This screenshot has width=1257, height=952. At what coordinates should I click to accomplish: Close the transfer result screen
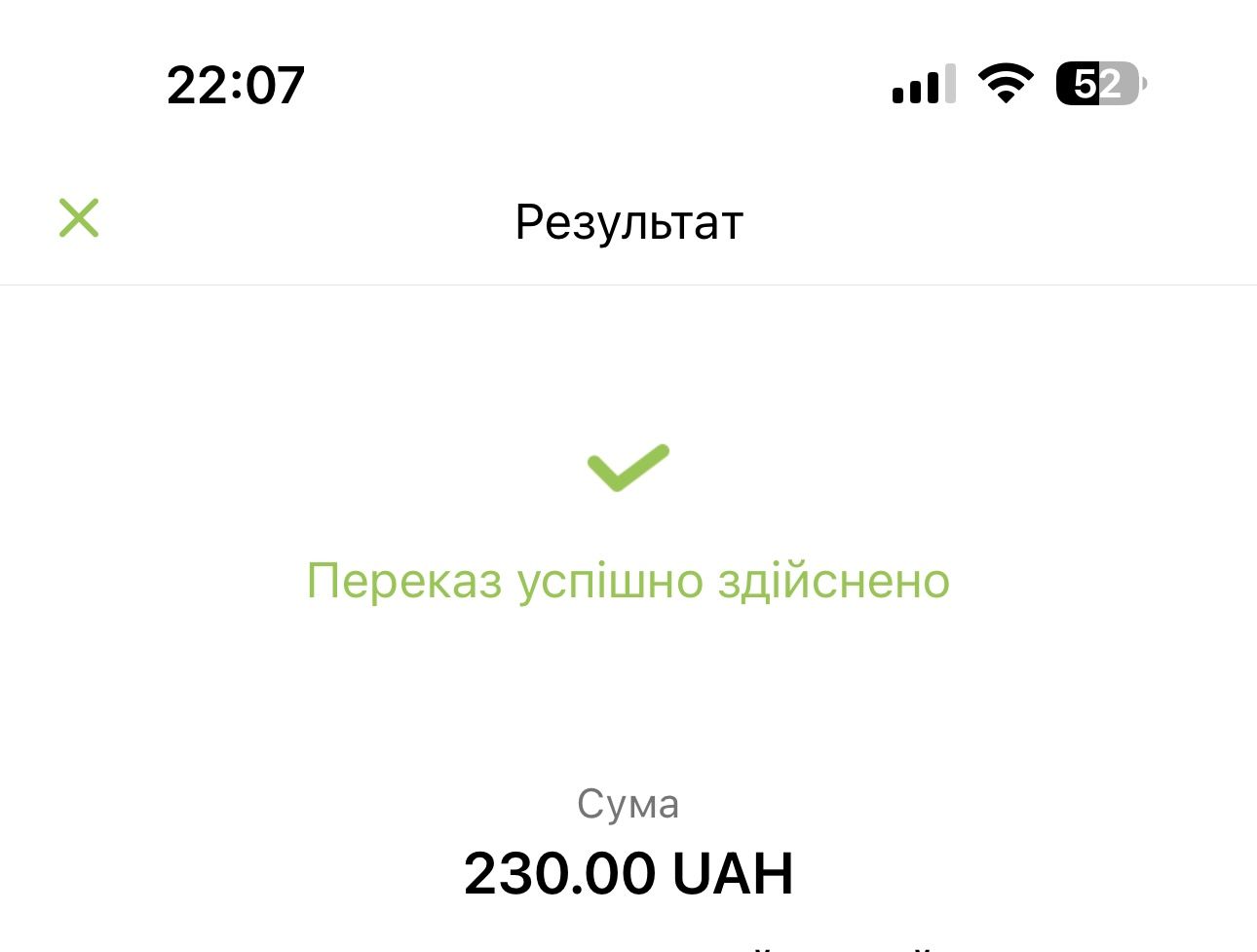[79, 217]
